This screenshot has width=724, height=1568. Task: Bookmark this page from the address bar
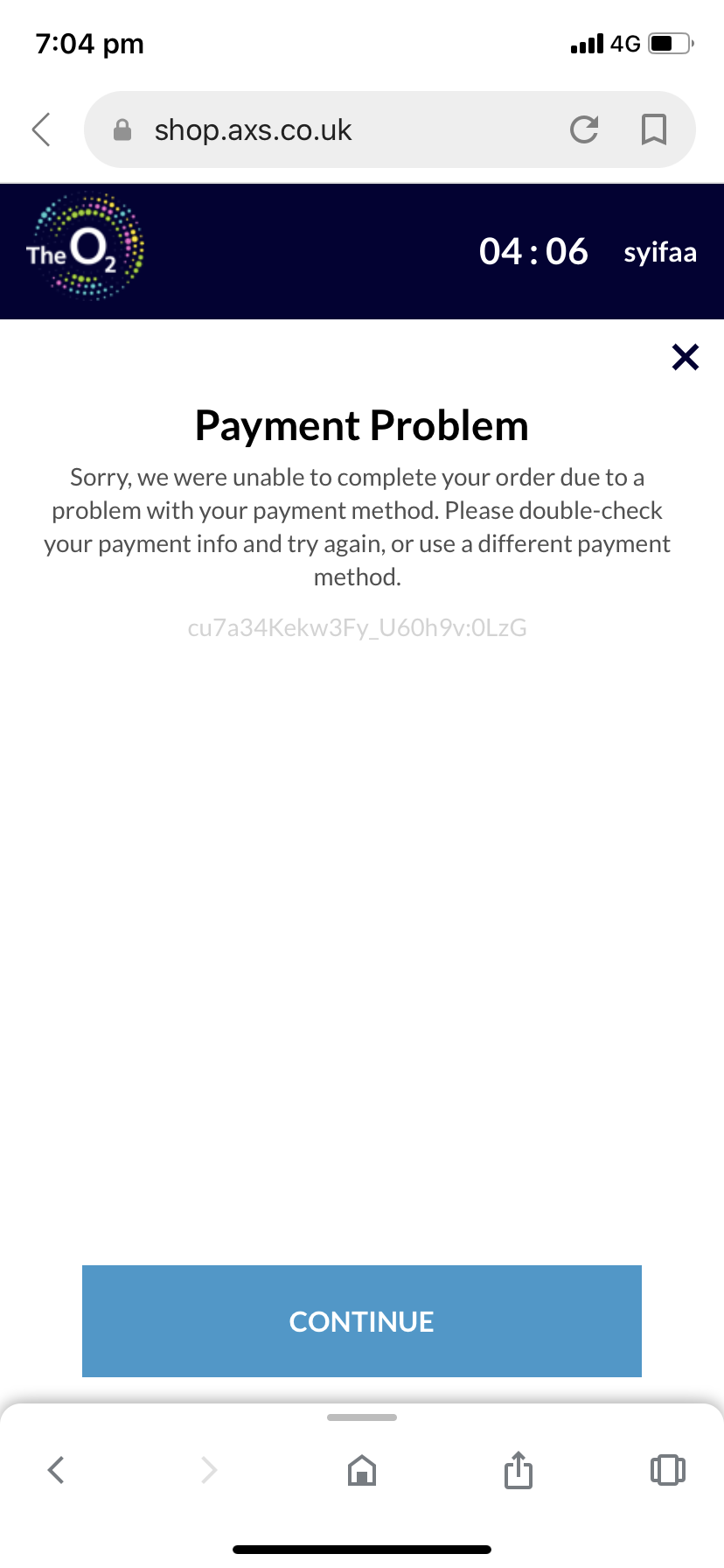[x=653, y=129]
